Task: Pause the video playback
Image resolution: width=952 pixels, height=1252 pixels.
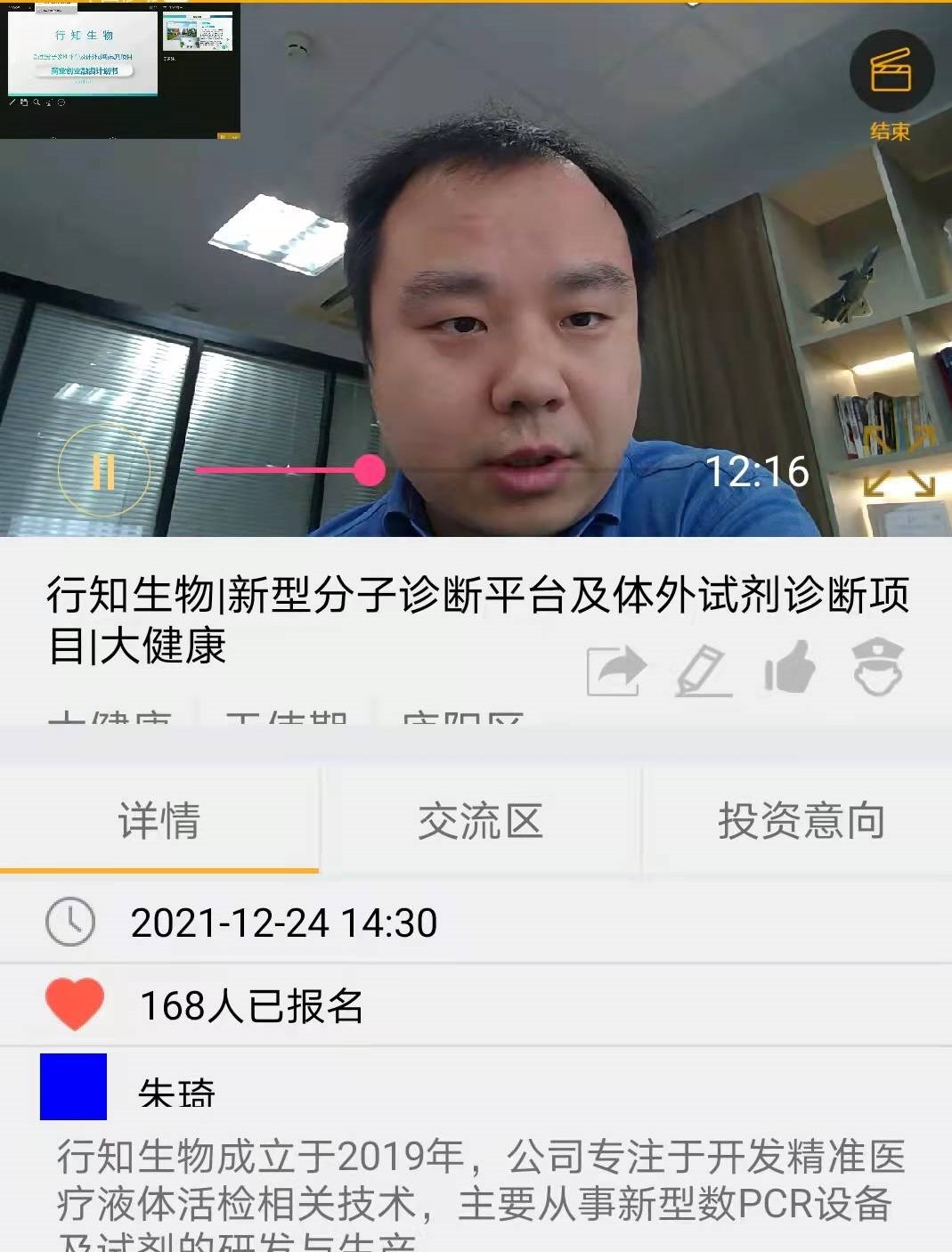Action: click(x=103, y=471)
